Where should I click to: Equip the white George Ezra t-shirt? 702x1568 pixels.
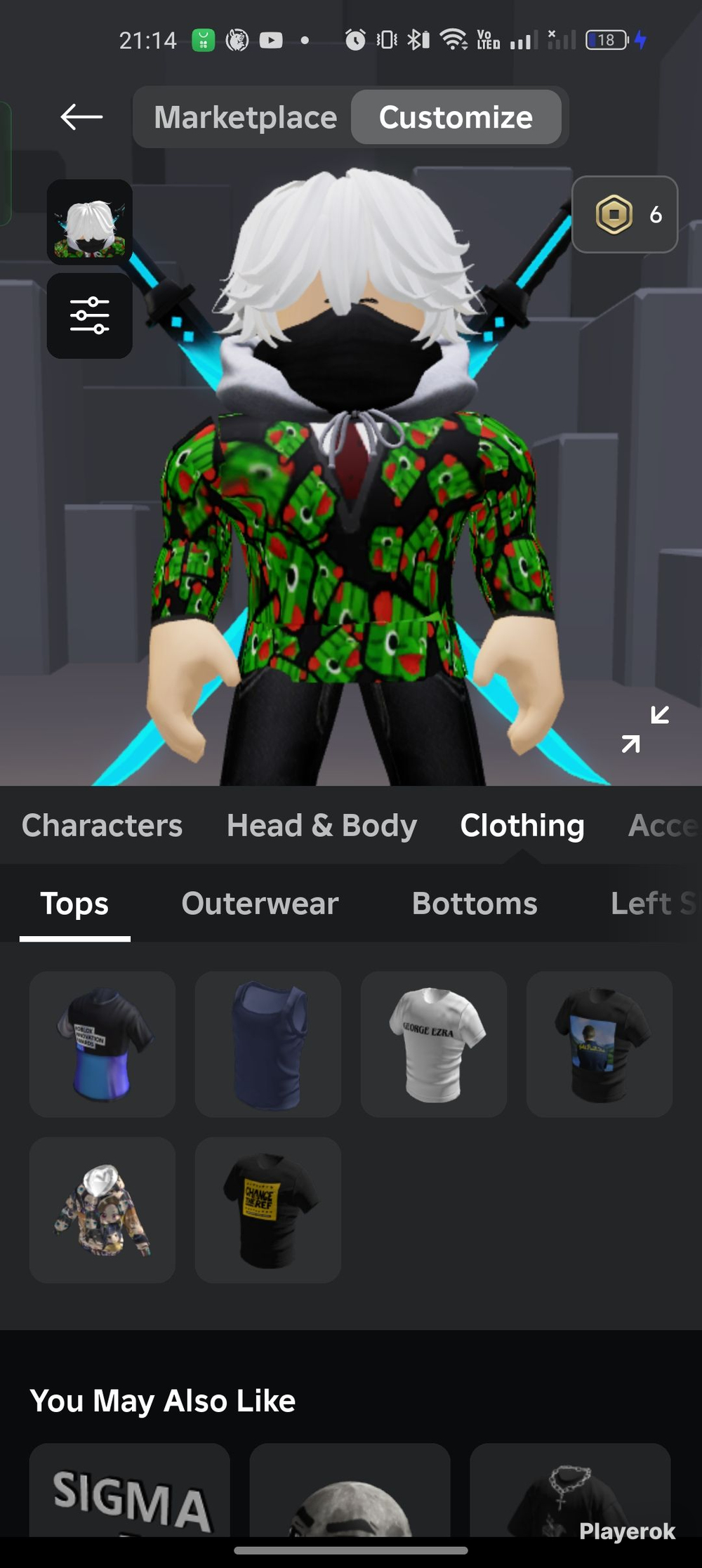coord(434,1044)
